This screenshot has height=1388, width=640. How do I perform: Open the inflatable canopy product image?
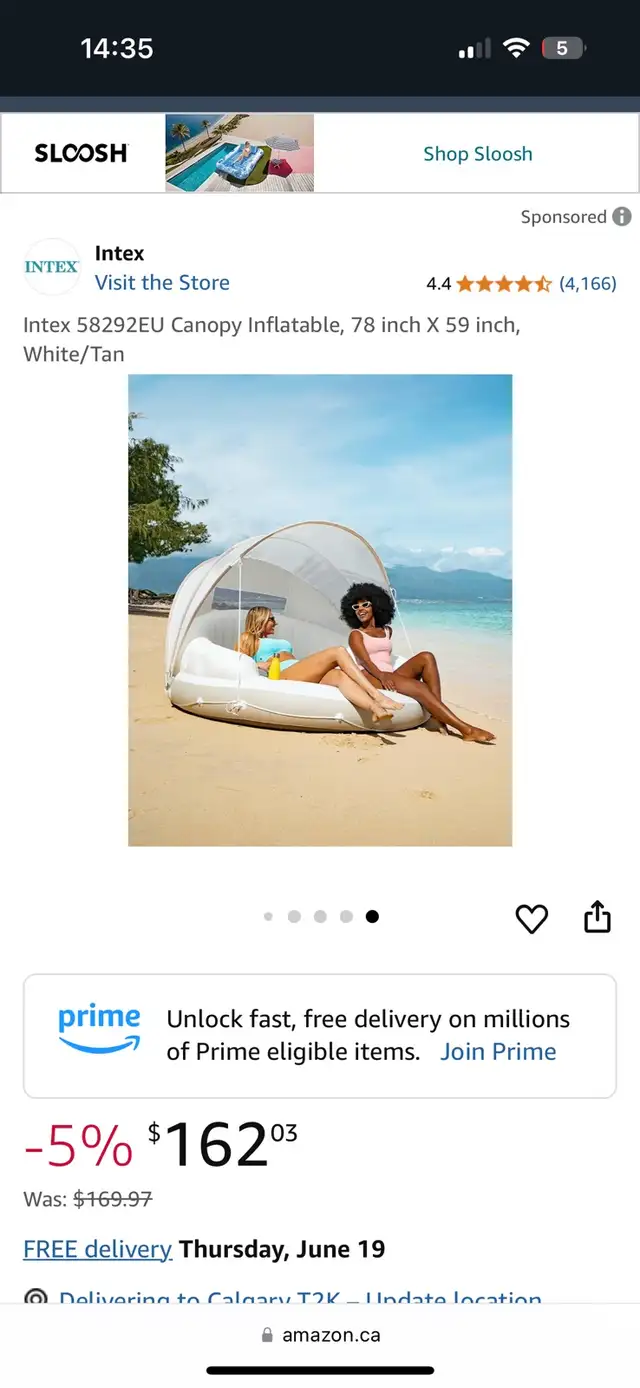pyautogui.click(x=320, y=610)
